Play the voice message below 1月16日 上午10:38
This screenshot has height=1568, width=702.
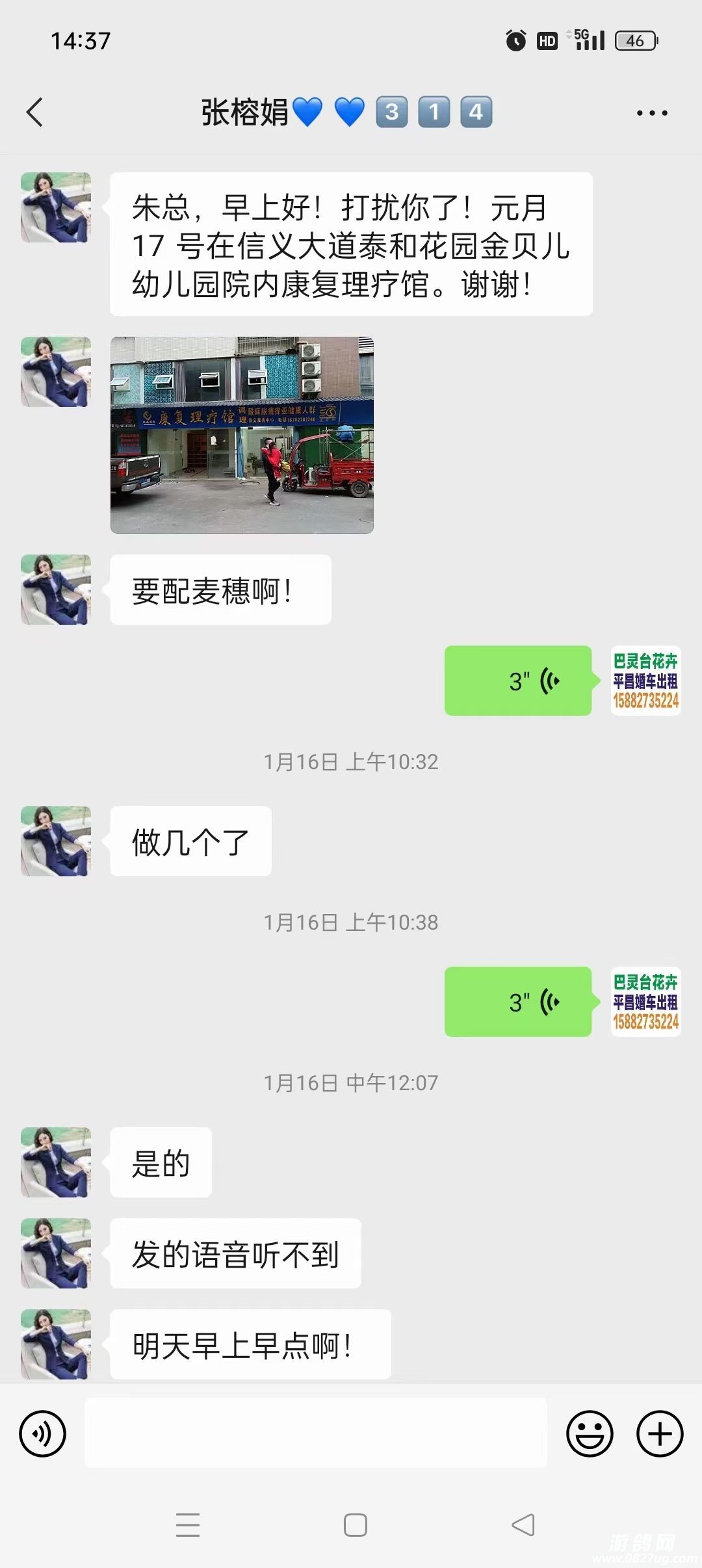coord(518,1002)
